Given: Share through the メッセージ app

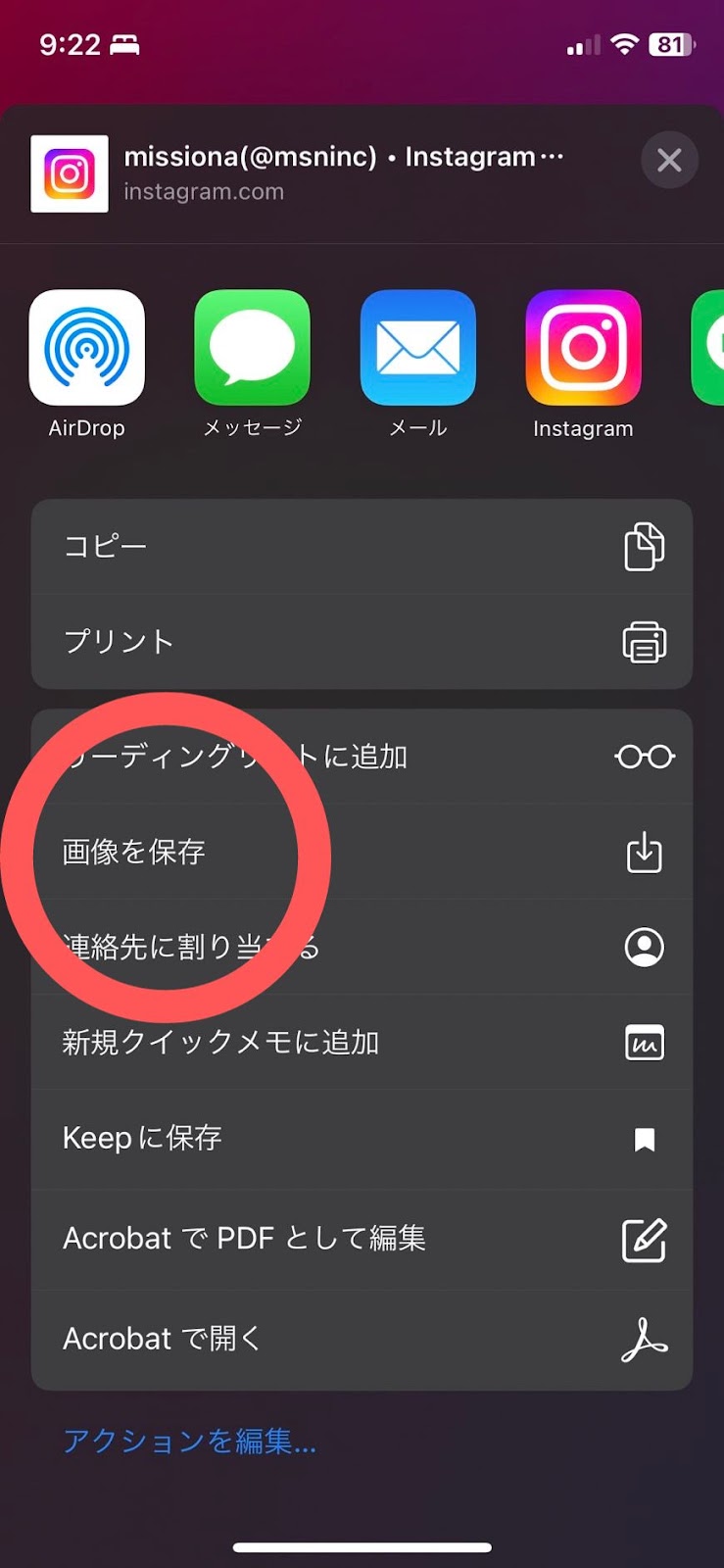Looking at the screenshot, I should 253,349.
